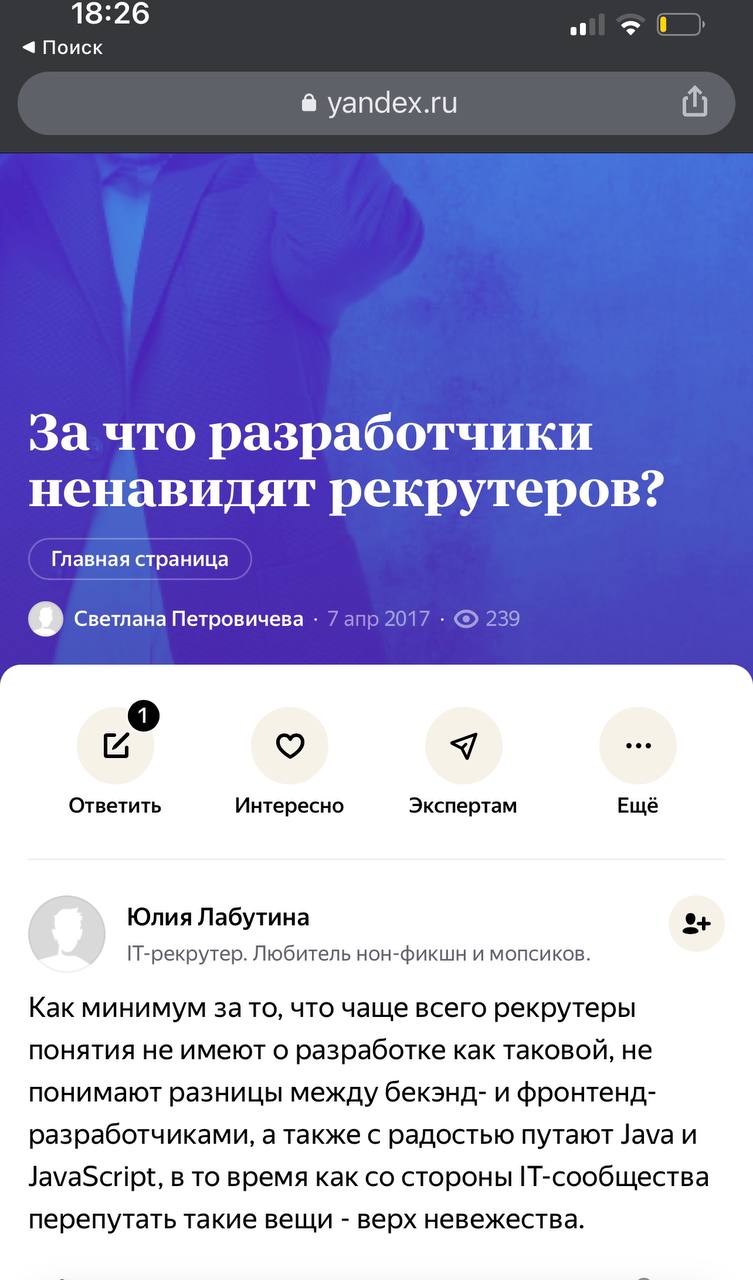Screen dimensions: 753x1280
Task: Mark the question as Интересно
Action: tap(289, 747)
